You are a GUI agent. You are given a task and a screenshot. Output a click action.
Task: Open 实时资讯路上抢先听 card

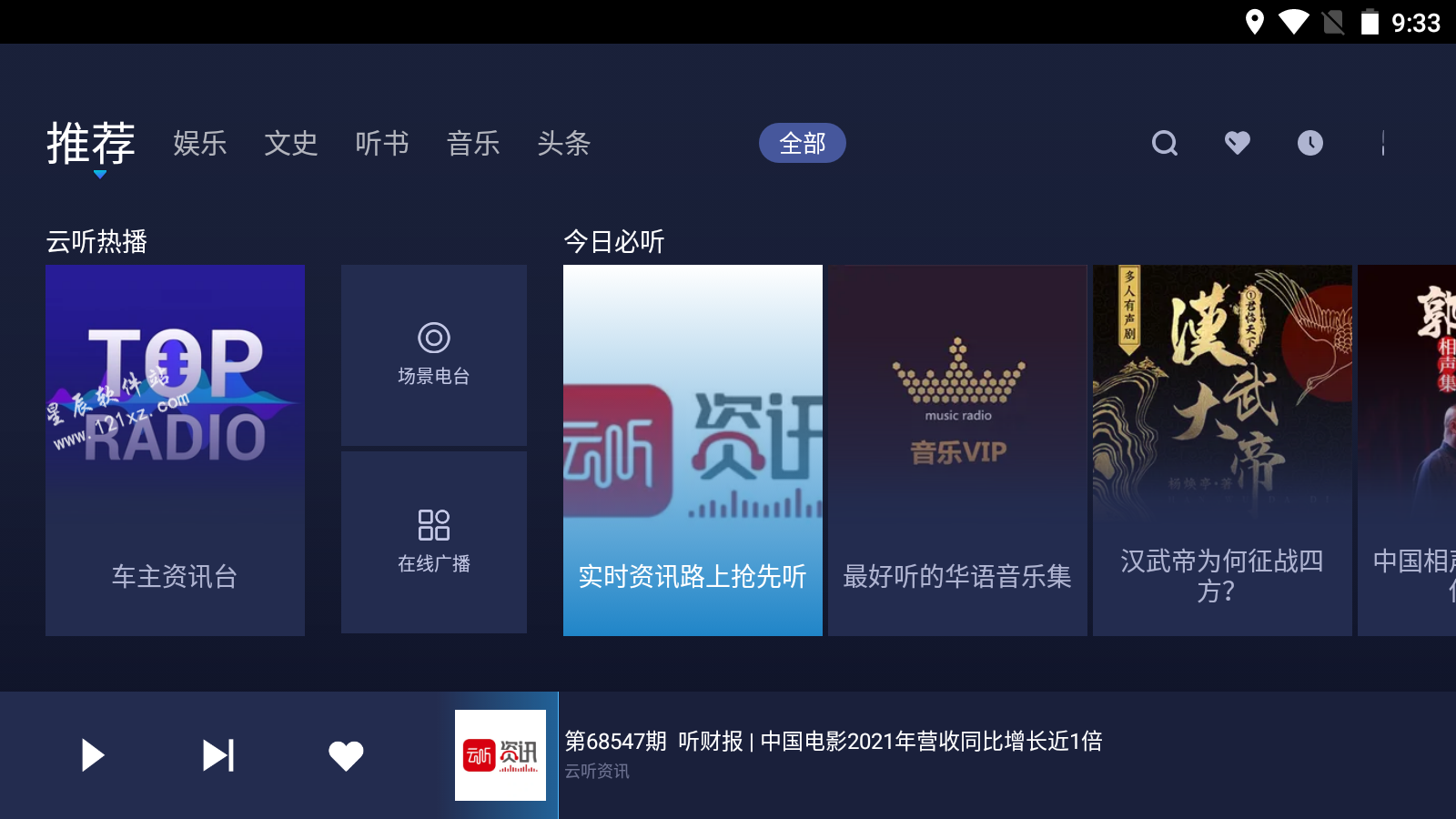pyautogui.click(x=693, y=450)
